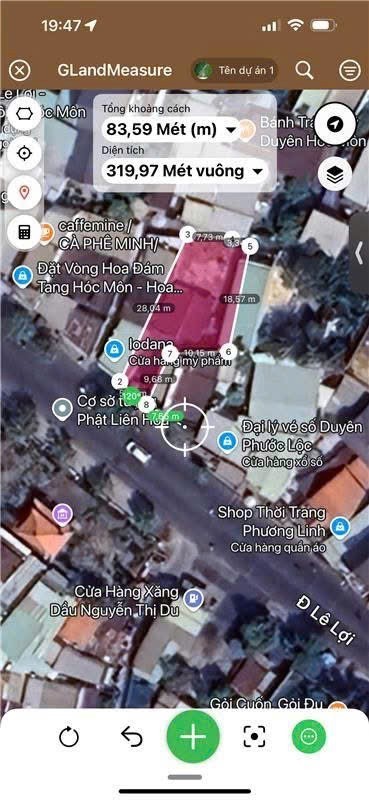
Task: Center map on my location arrow
Action: (x=335, y=124)
